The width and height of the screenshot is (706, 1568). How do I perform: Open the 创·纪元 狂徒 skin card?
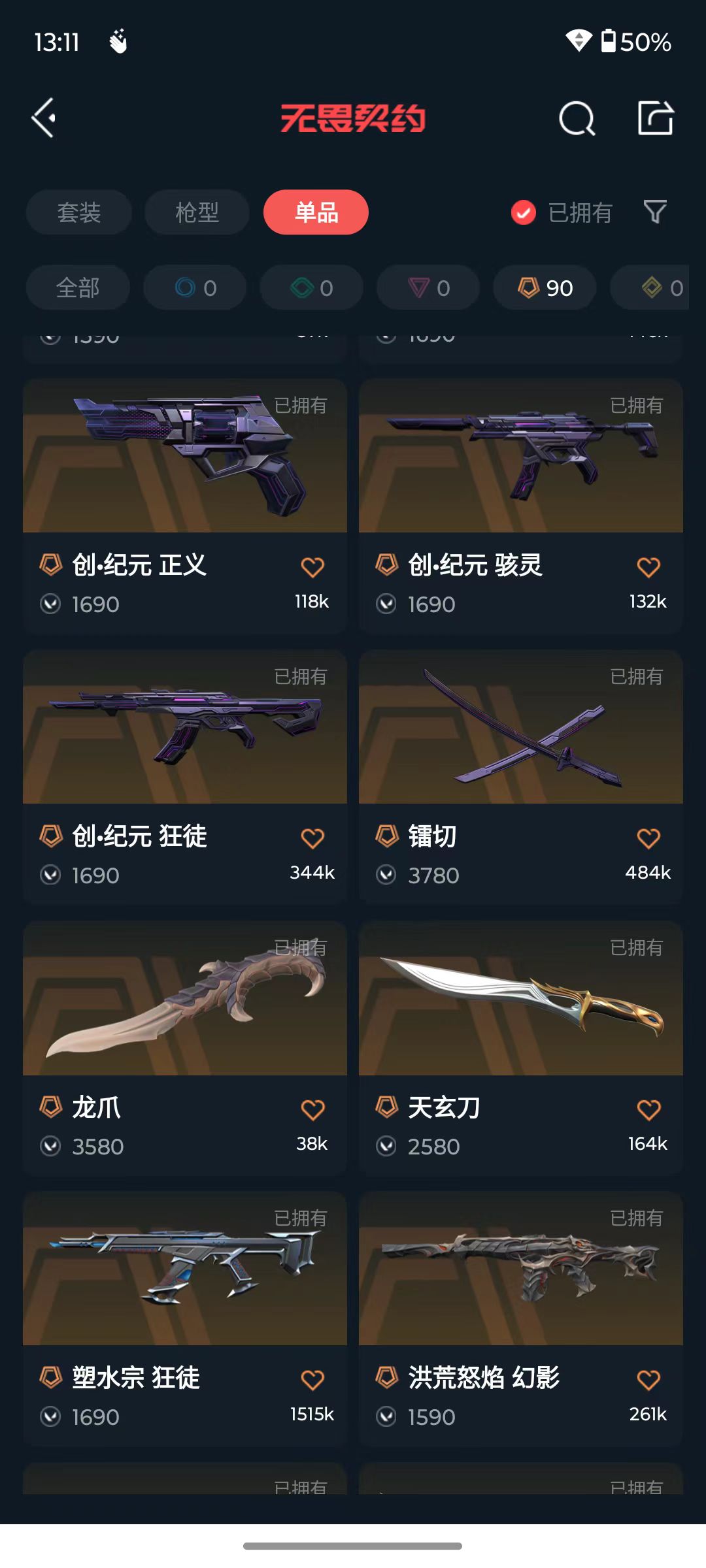click(185, 777)
